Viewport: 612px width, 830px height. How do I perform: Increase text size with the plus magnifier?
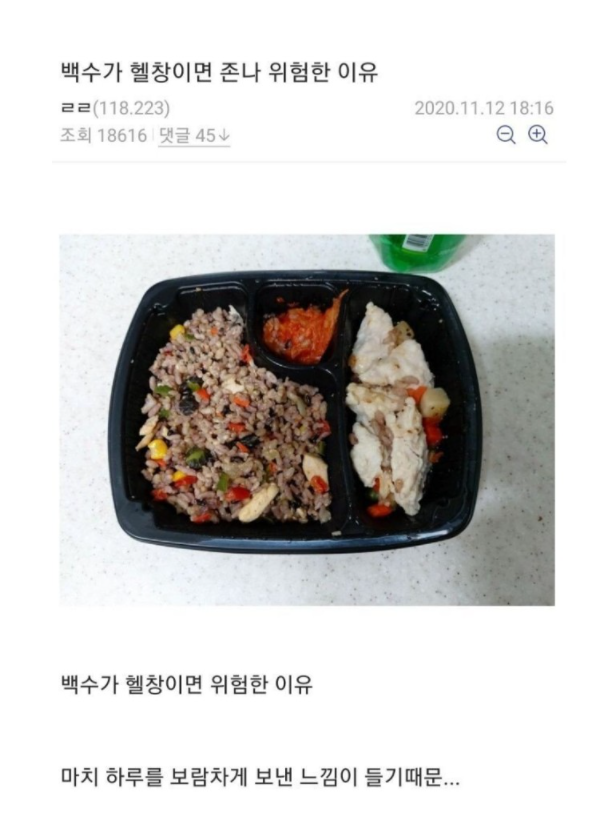click(x=538, y=136)
